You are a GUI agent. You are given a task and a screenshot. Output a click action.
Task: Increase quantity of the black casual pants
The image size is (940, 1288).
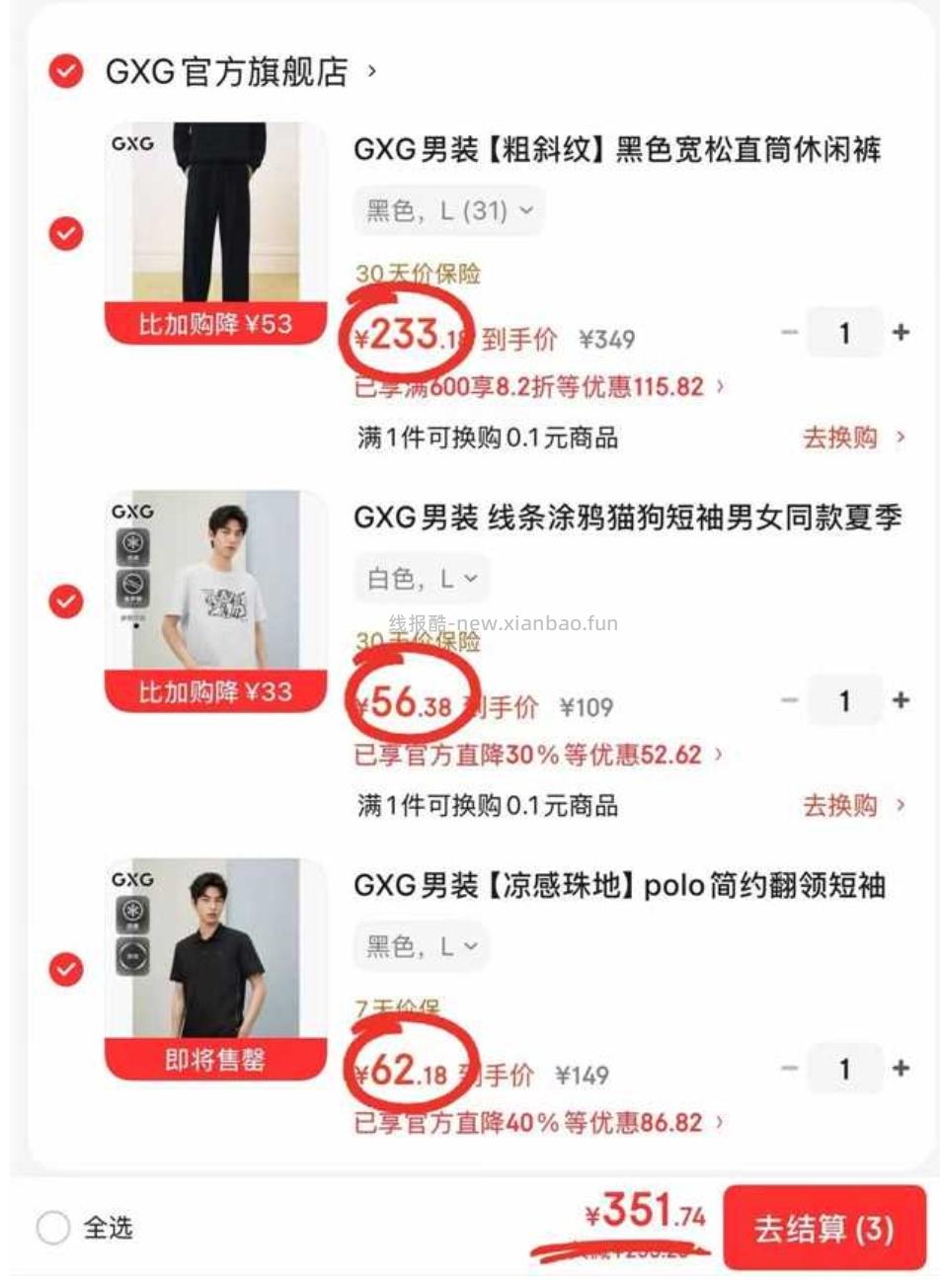click(900, 333)
